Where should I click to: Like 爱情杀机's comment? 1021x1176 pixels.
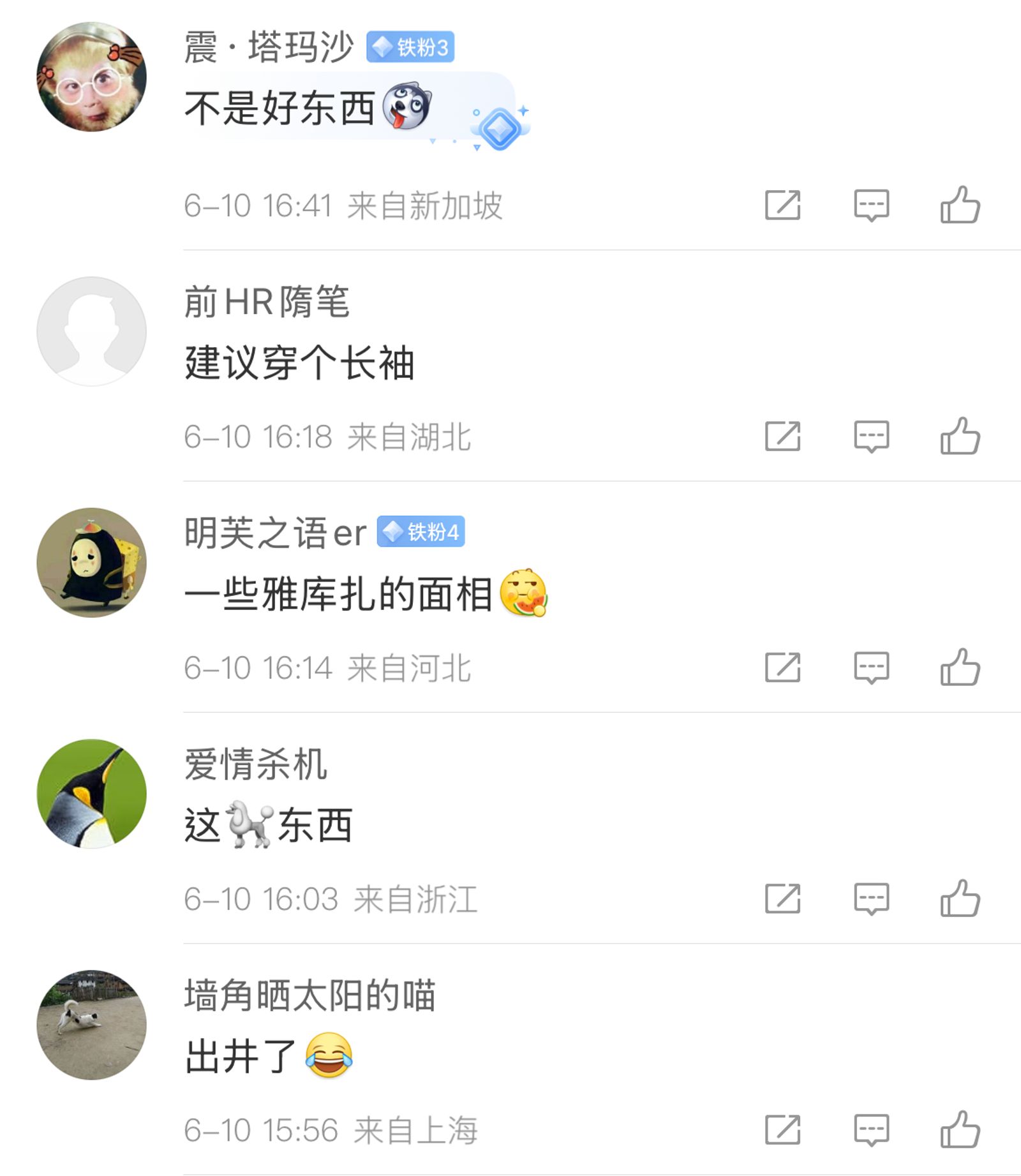tap(960, 898)
